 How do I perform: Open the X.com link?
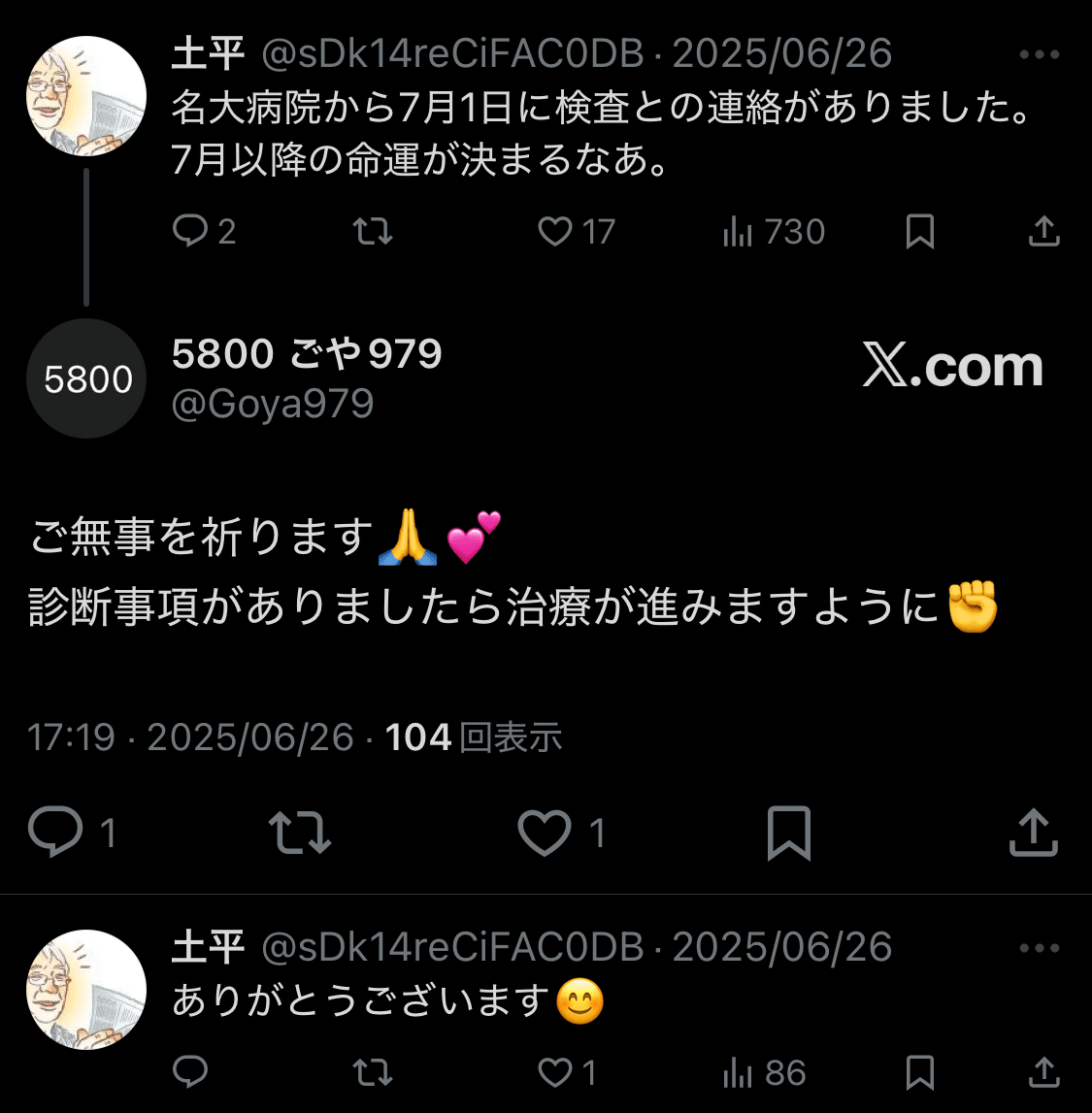[953, 367]
